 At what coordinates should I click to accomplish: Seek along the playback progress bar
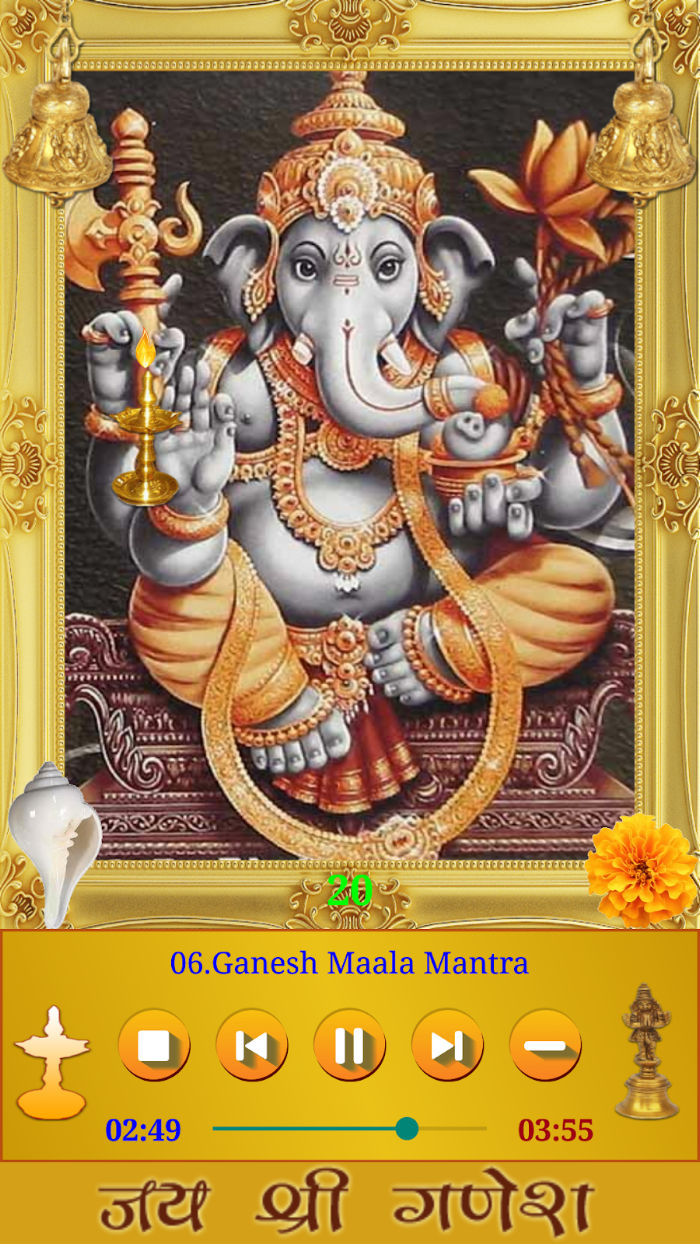pos(350,1129)
